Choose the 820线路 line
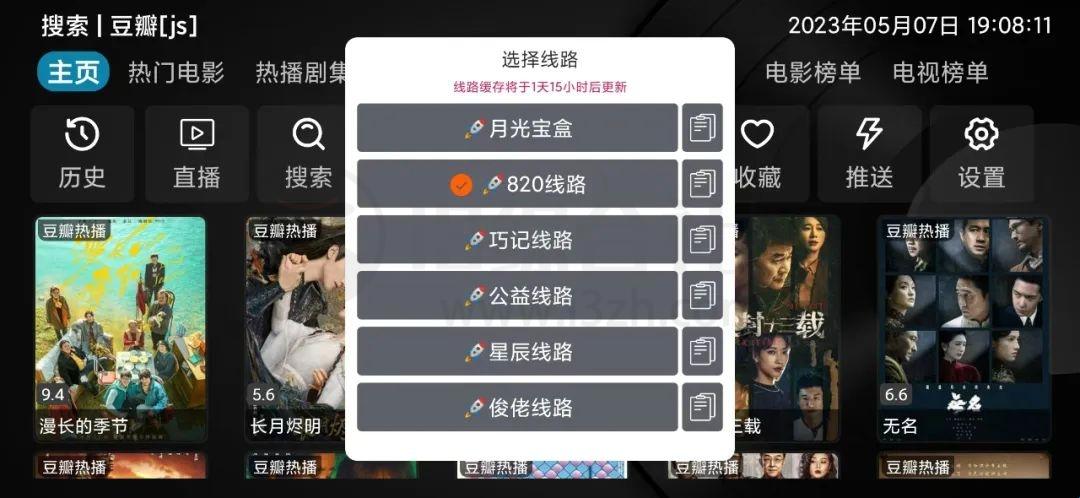Image resolution: width=1080 pixels, height=498 pixels. coord(517,185)
